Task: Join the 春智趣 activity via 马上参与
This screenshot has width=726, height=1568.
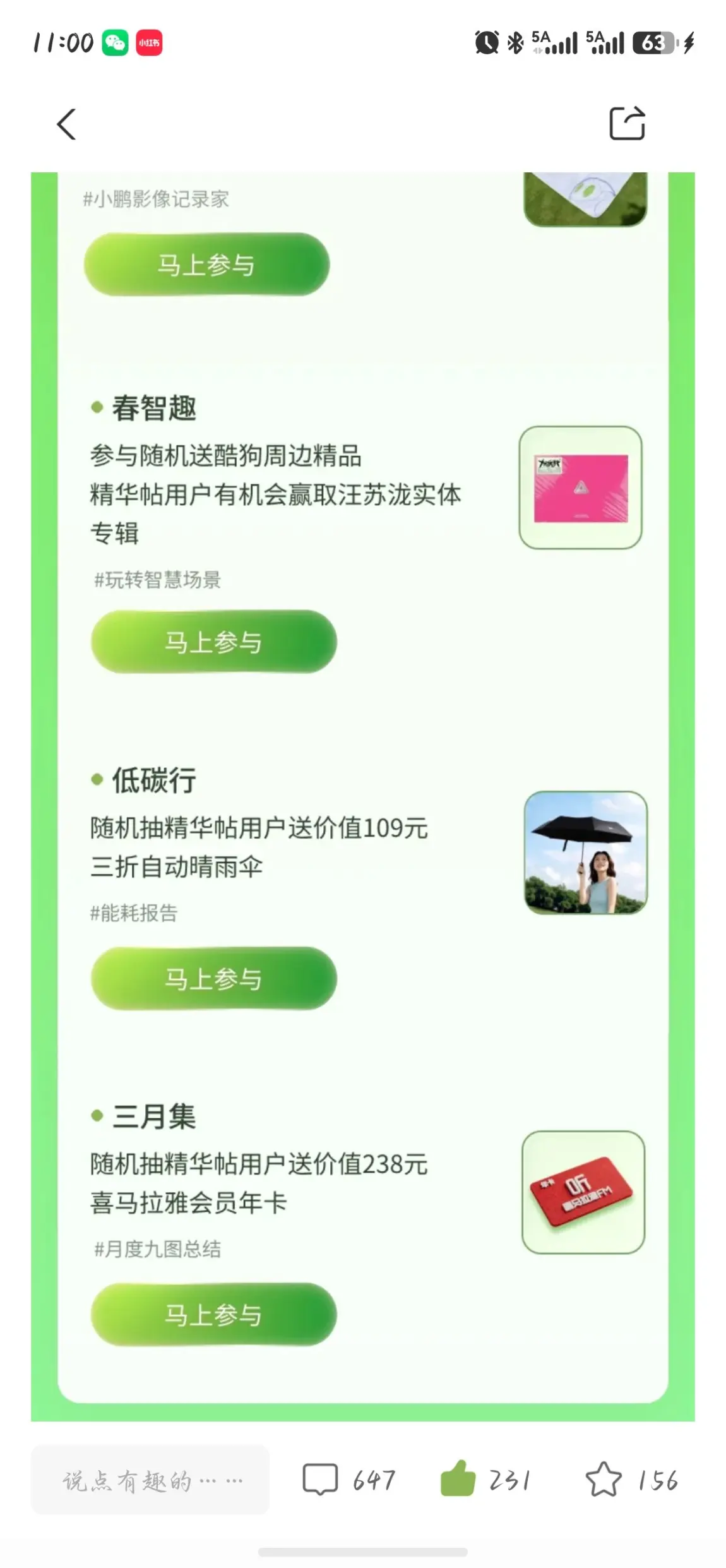Action: (x=213, y=642)
